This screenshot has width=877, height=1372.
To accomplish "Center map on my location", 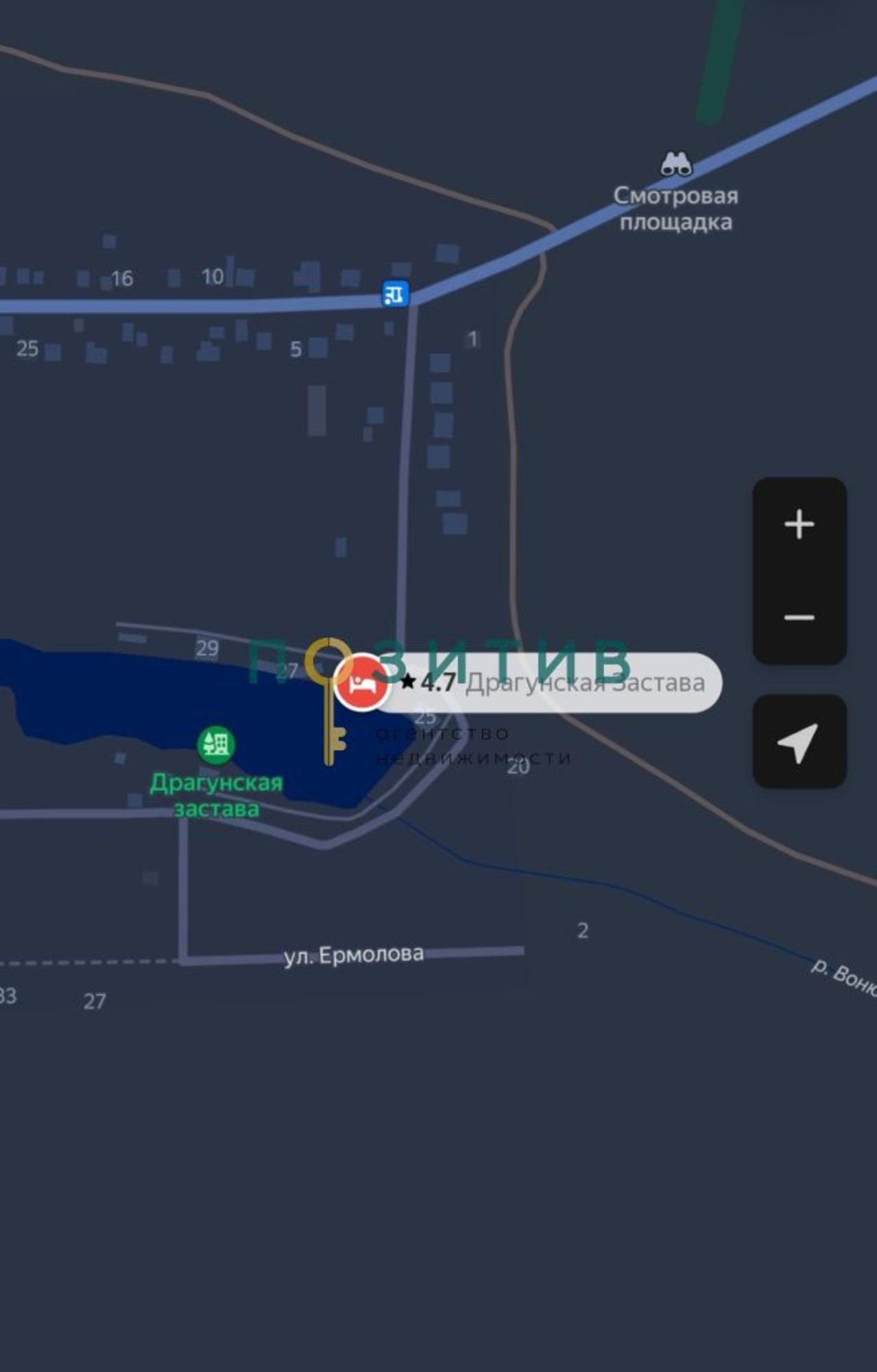I will coord(799,742).
